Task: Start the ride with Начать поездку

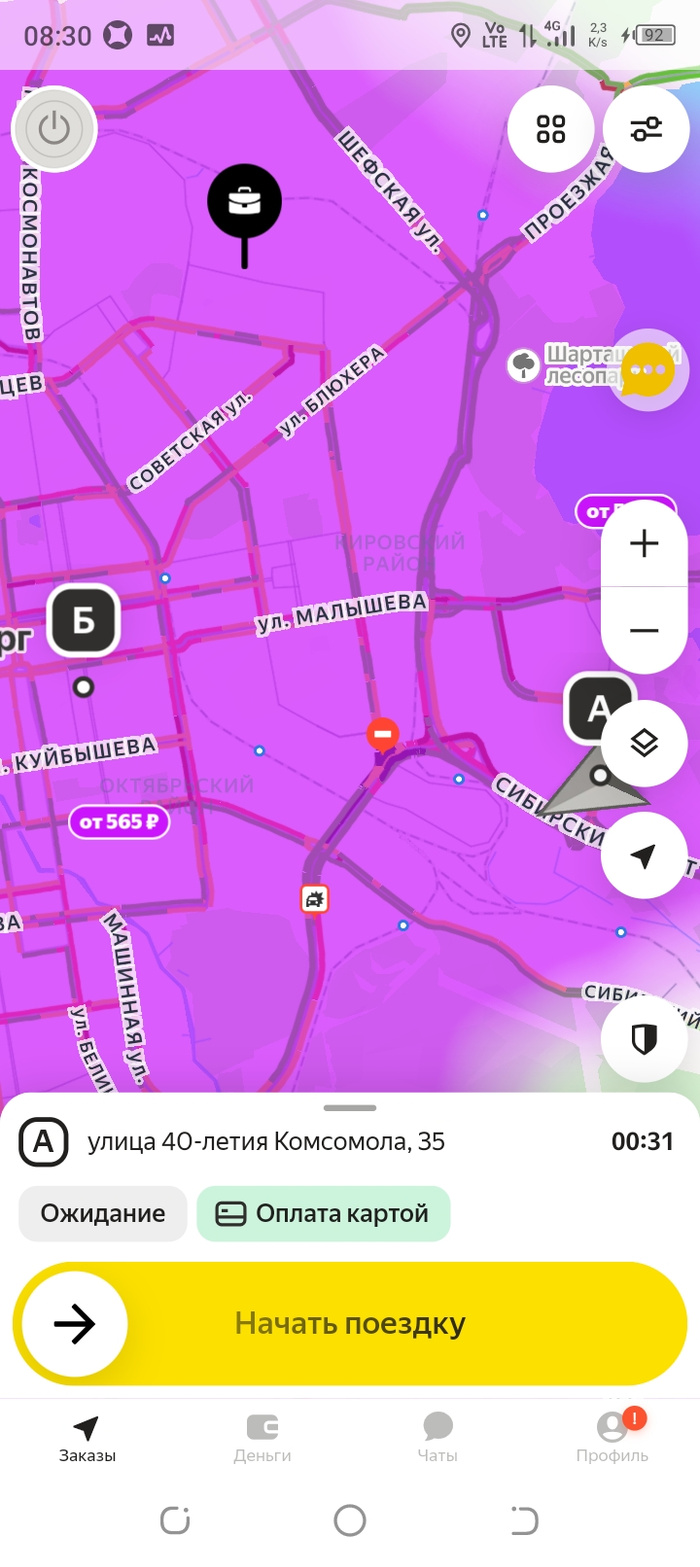Action: (350, 1324)
